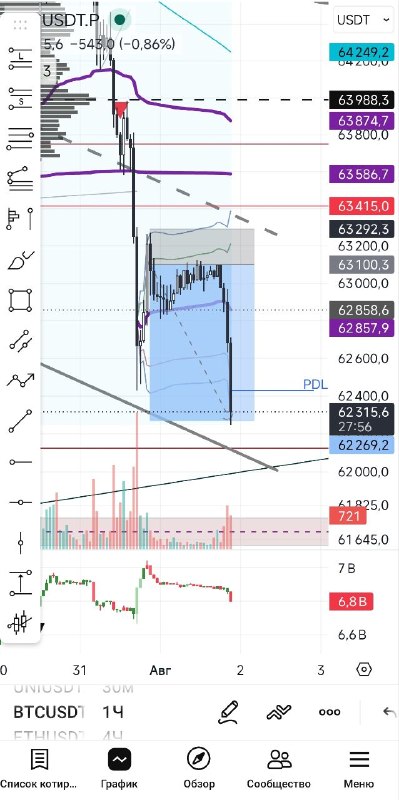The height and width of the screenshot is (800, 399).
Task: Select the brush drawing tool
Action: pyautogui.click(x=20, y=260)
